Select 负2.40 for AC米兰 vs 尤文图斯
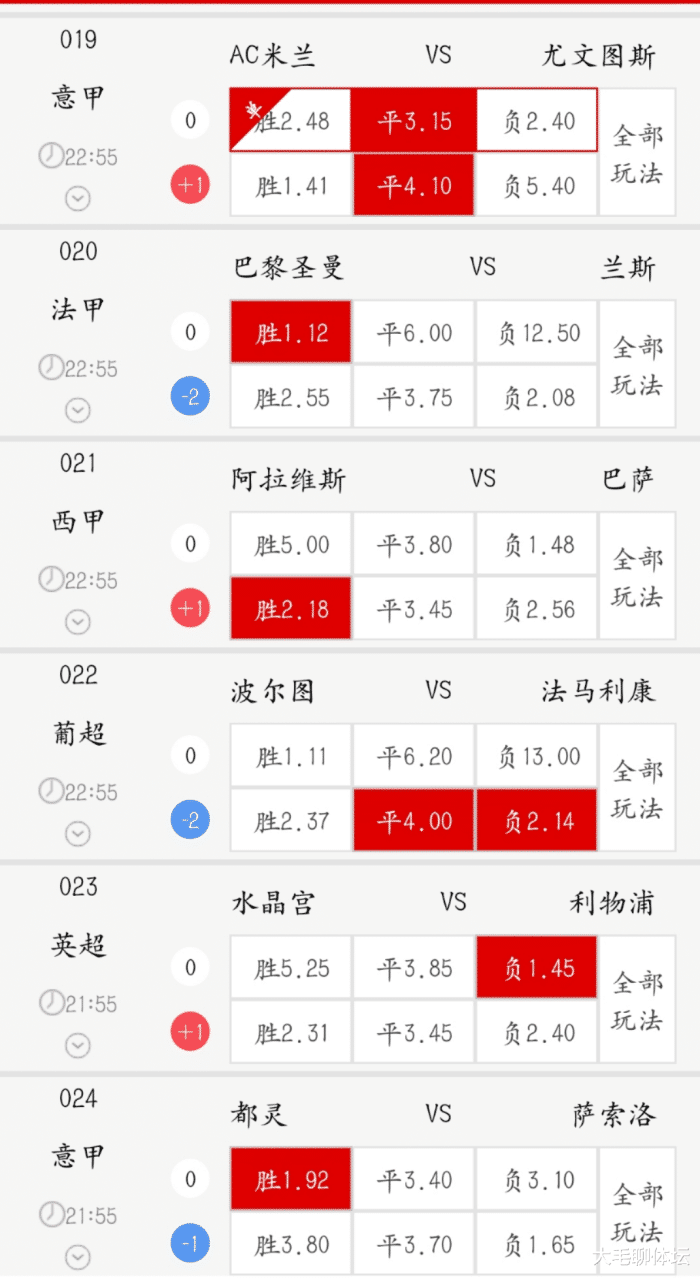The height and width of the screenshot is (1279, 700). (537, 121)
